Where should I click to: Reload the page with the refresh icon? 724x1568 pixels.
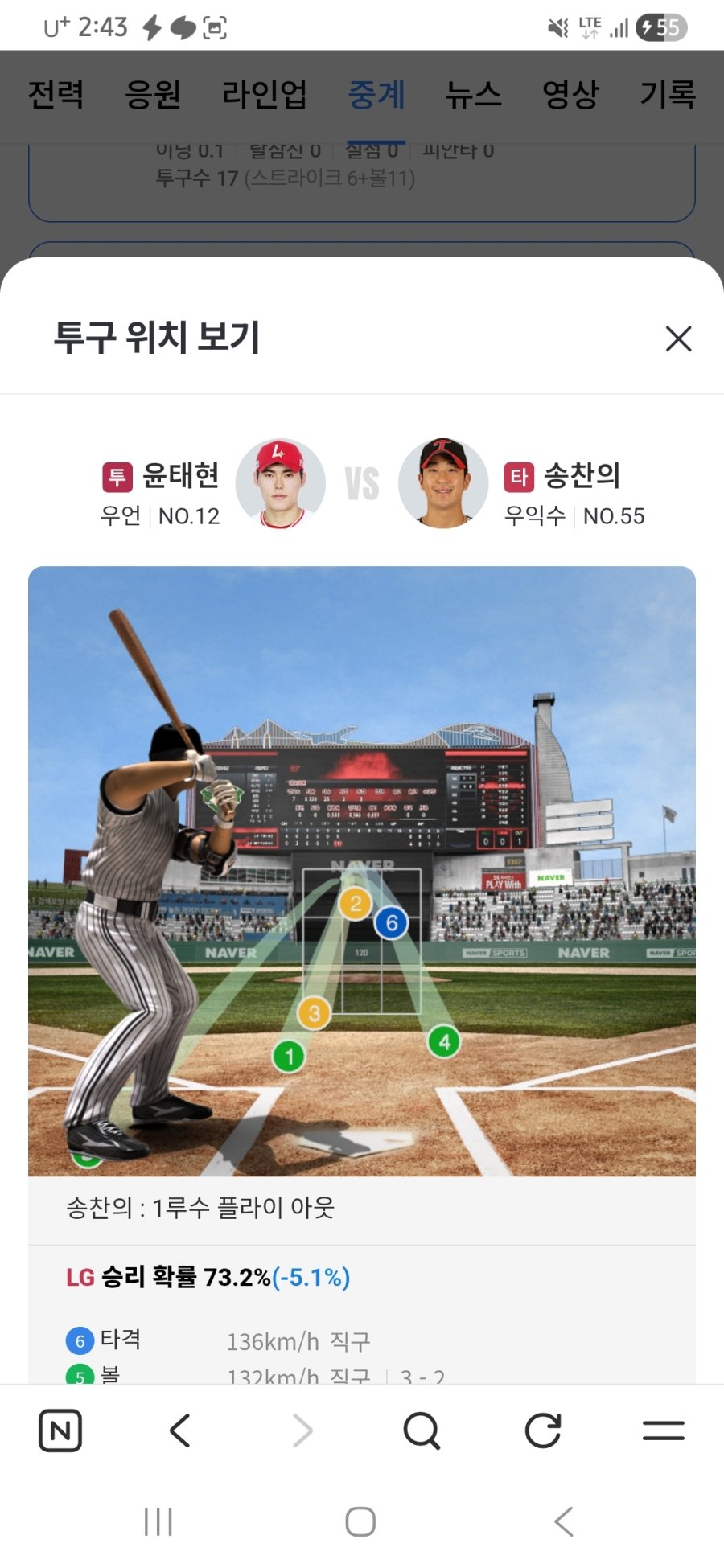[543, 1430]
